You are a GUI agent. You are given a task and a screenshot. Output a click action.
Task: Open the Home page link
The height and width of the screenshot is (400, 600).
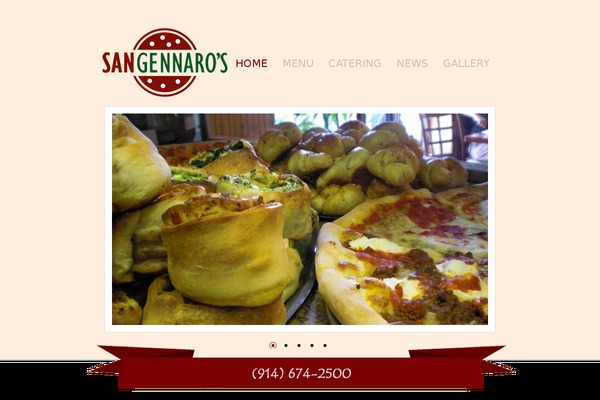coord(251,63)
